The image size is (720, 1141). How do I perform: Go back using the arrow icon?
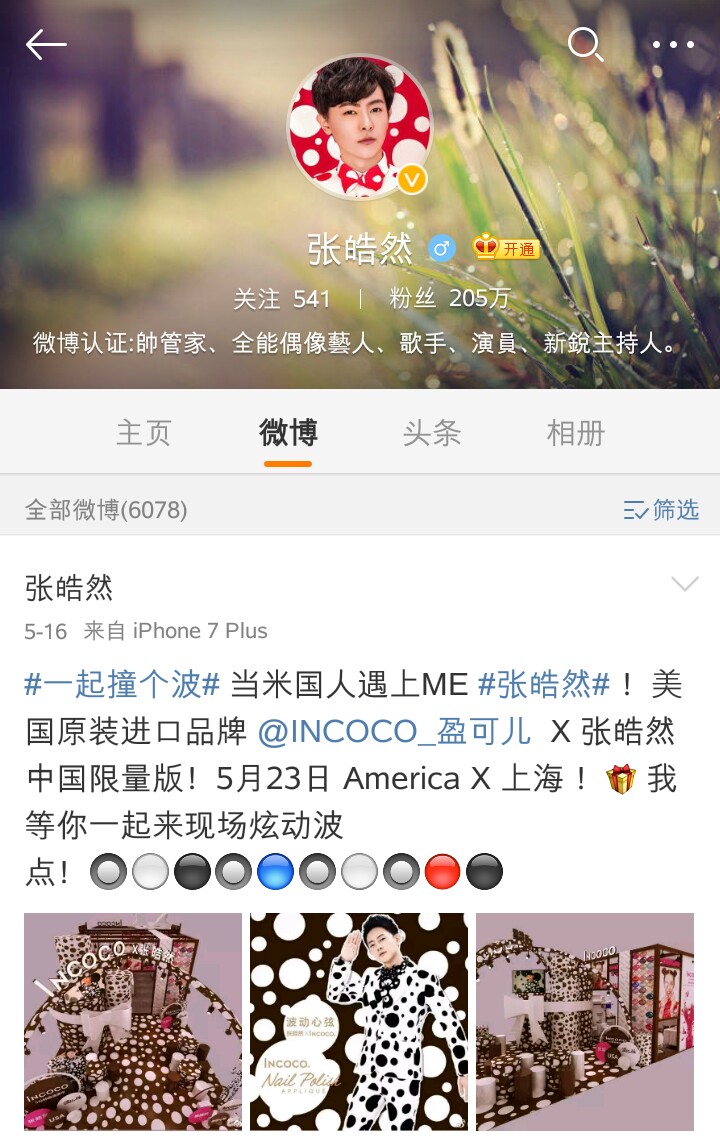(46, 44)
